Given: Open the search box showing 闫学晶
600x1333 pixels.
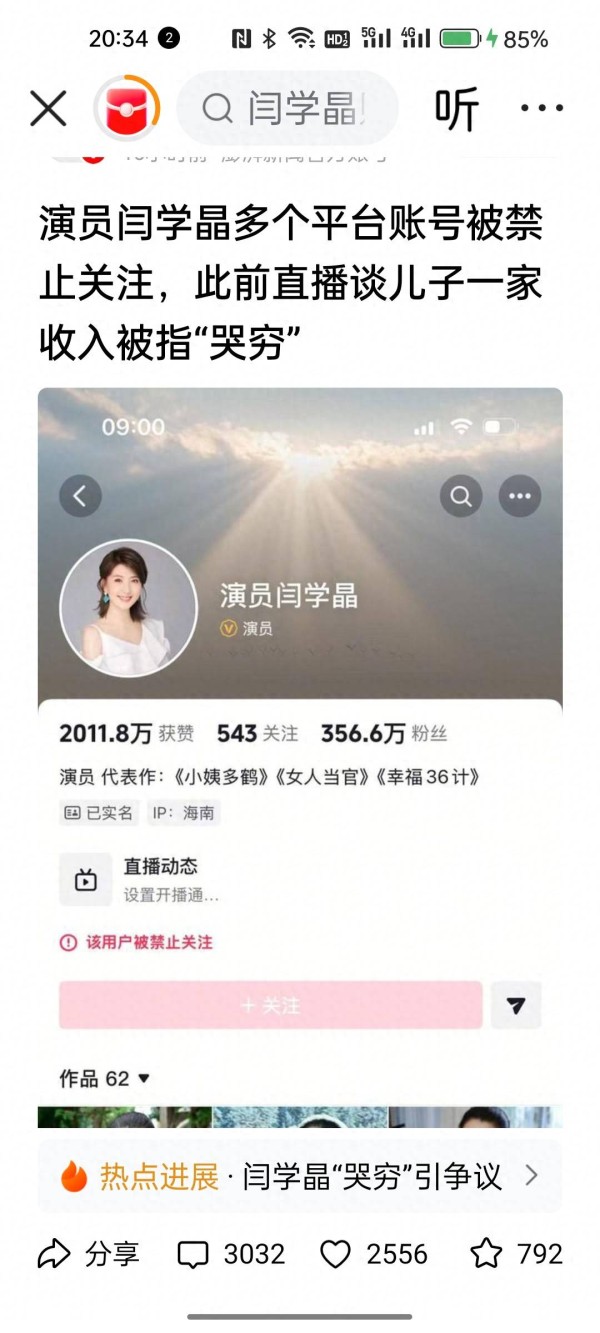Looking at the screenshot, I should [287, 108].
